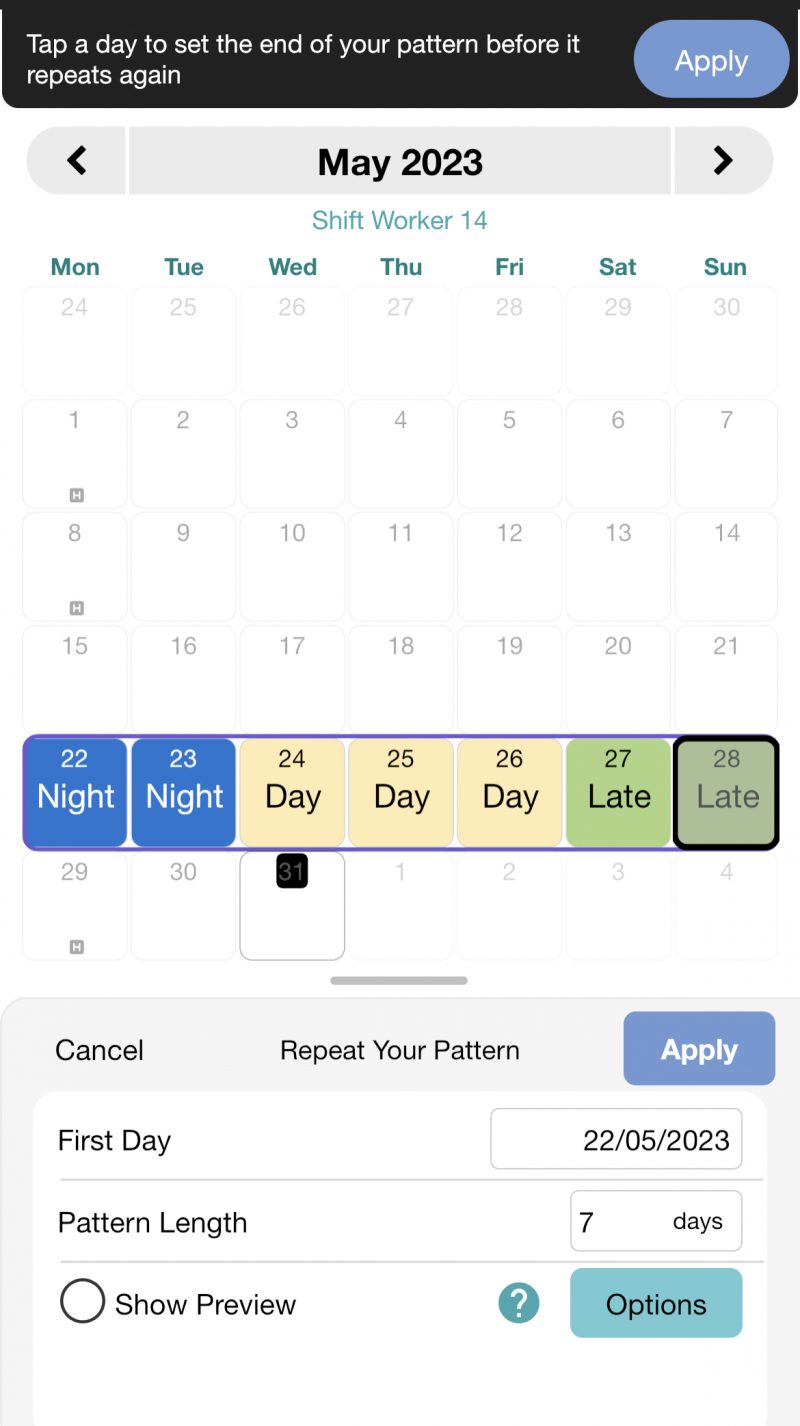Viewport: 800px width, 1426px height.
Task: Select the Night shift on May 22
Action: pos(74,792)
